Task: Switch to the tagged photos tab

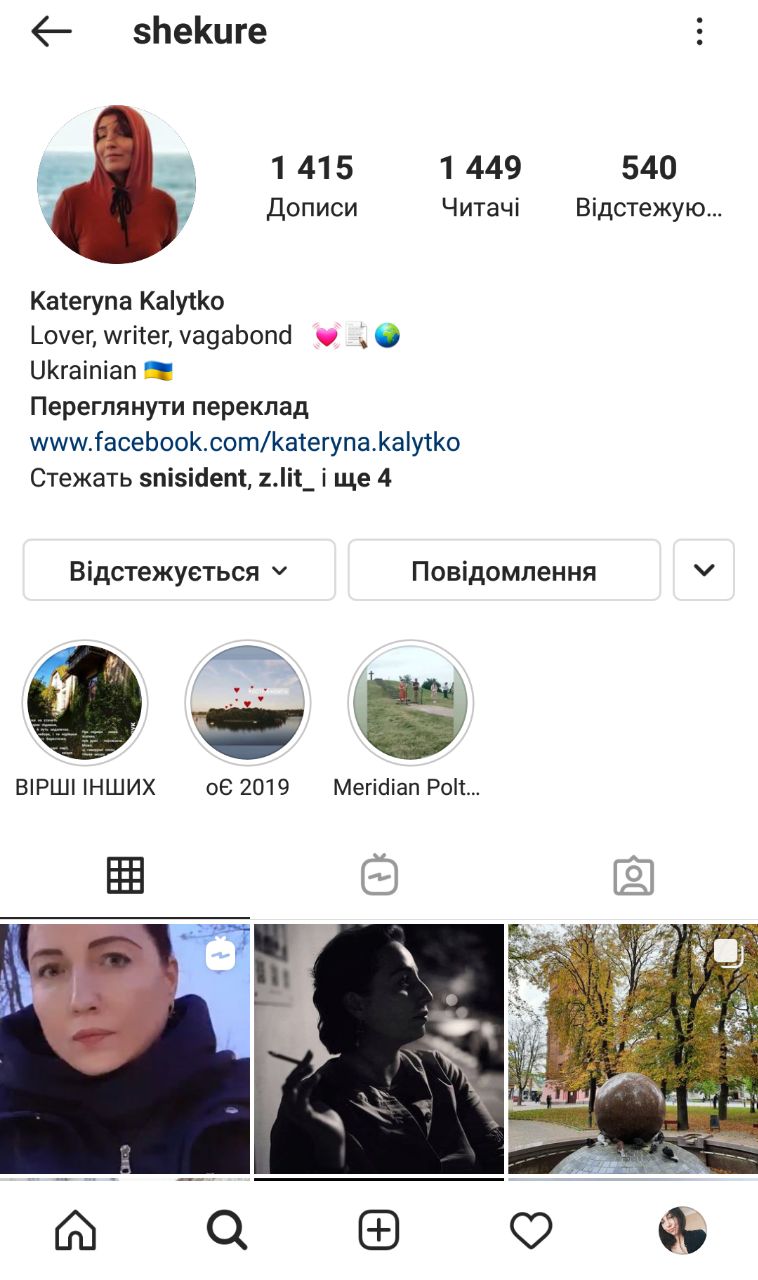Action: coord(633,876)
